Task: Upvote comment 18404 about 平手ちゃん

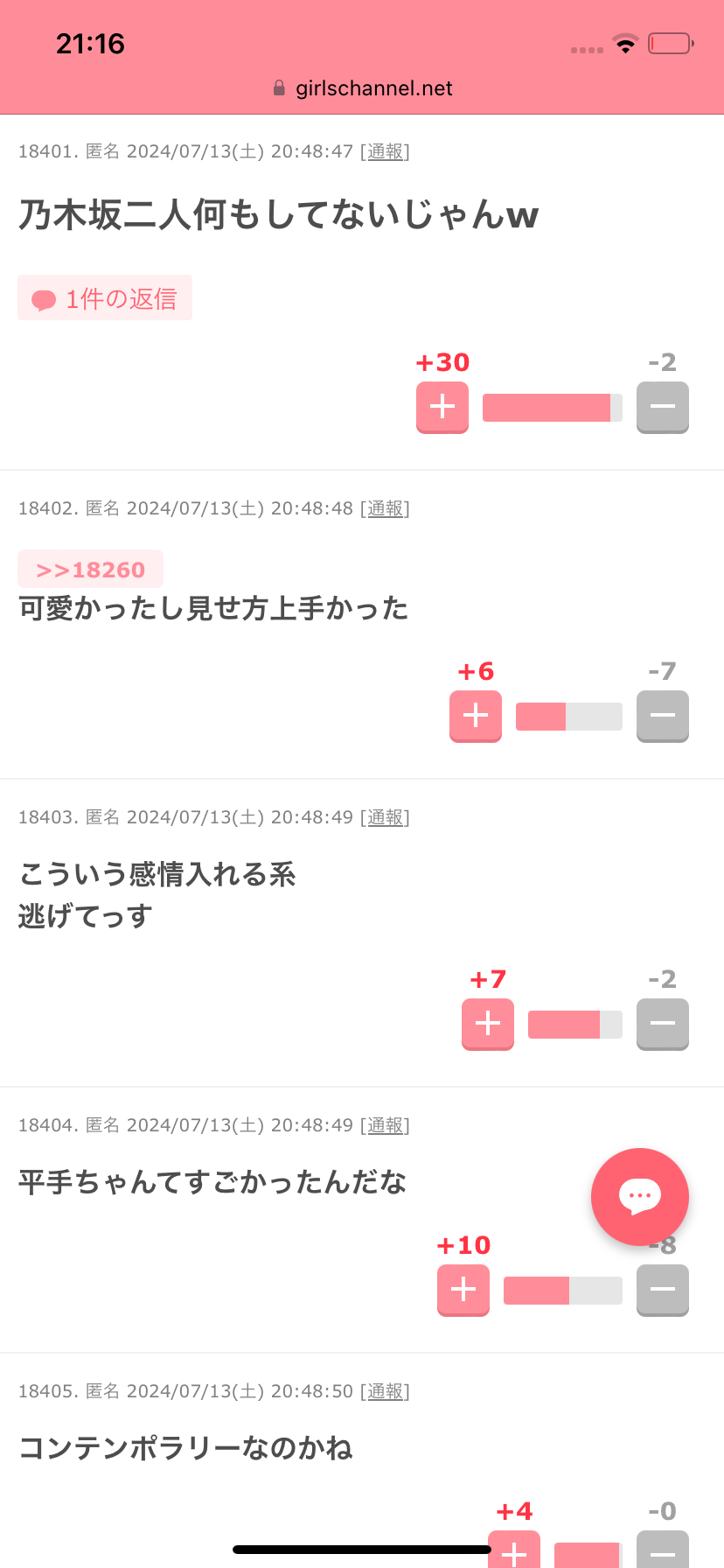Action: [x=463, y=1290]
